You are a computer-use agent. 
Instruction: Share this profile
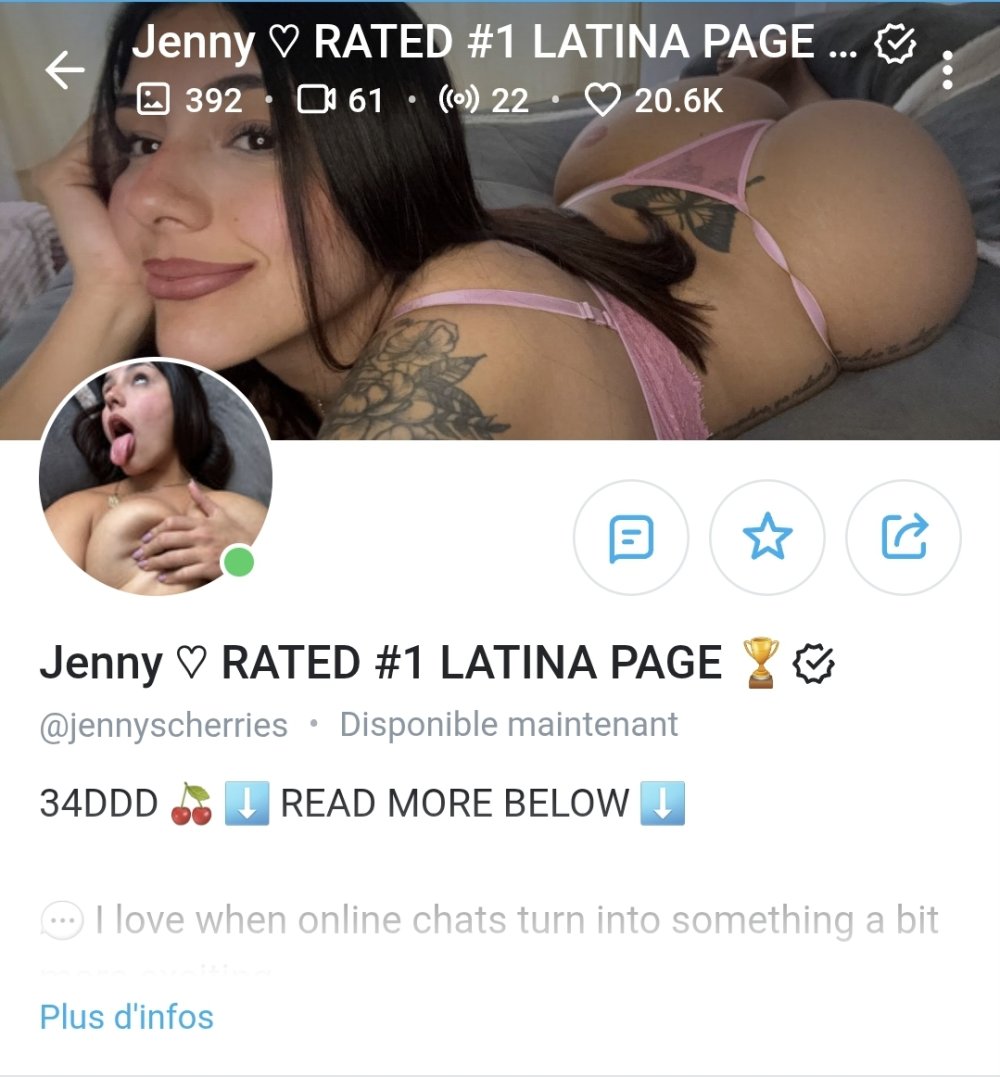pyautogui.click(x=903, y=538)
